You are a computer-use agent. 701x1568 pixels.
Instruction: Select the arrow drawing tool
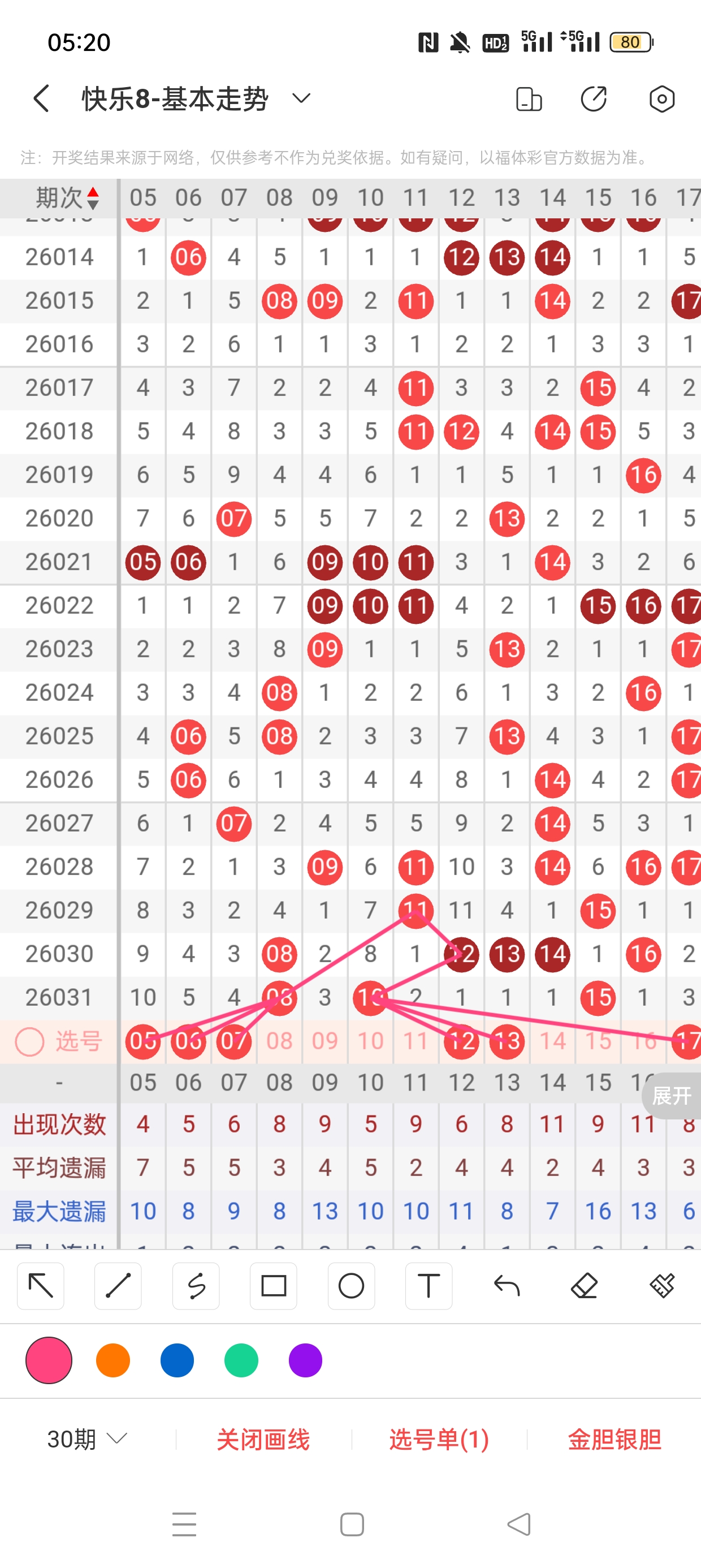tap(41, 1286)
